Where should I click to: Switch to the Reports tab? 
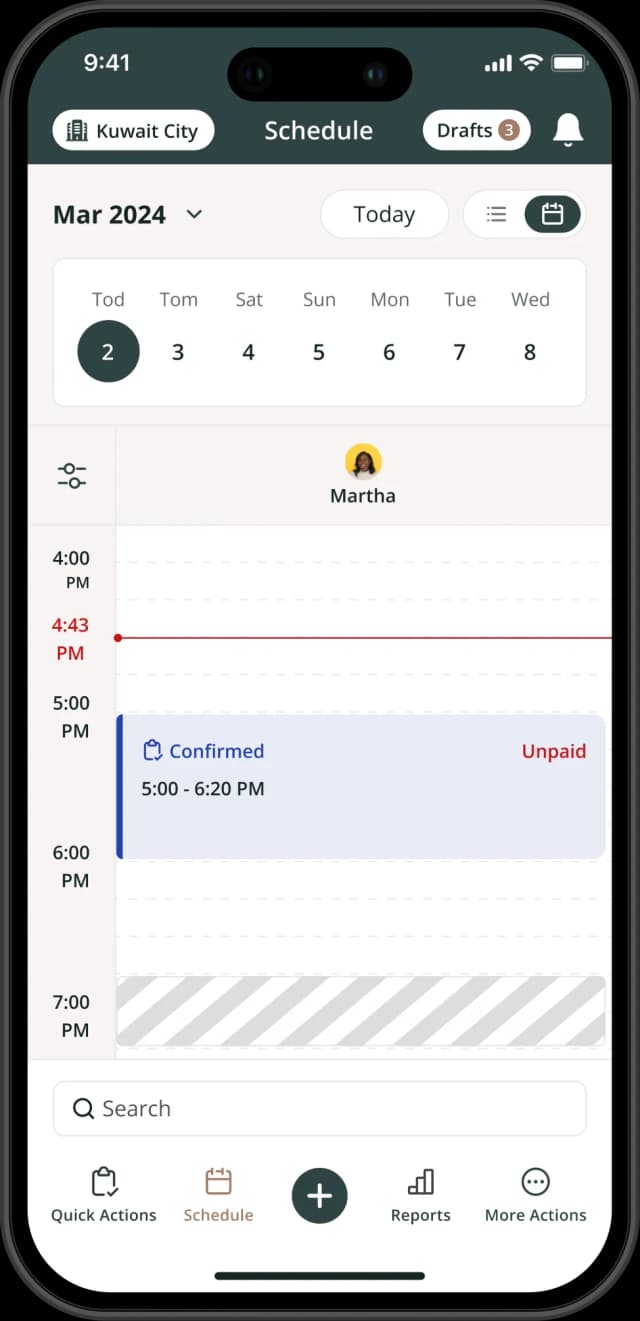point(420,1194)
